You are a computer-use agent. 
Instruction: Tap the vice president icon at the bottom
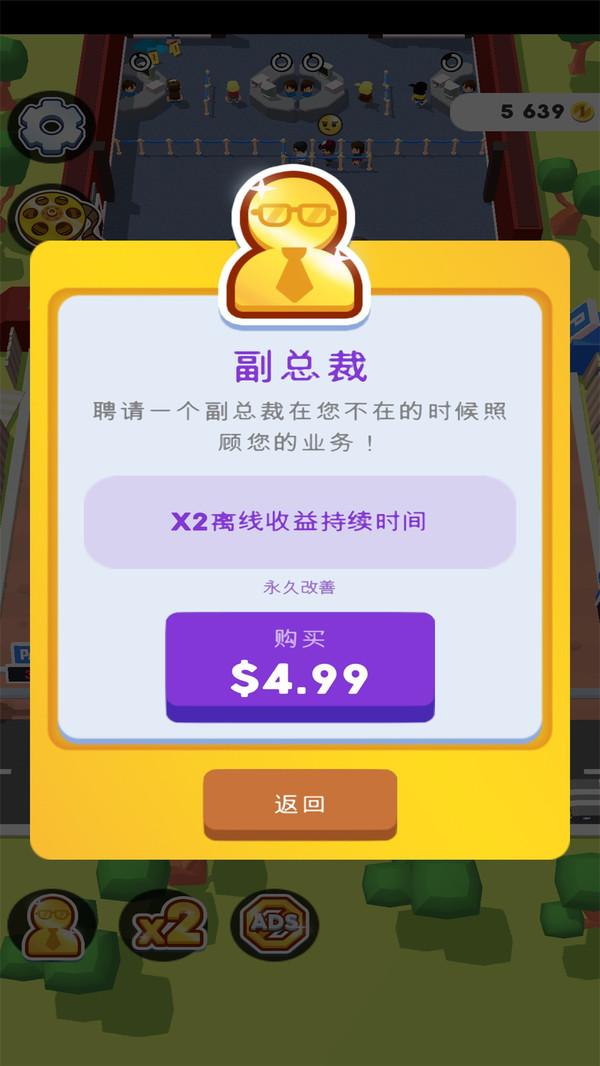[52, 925]
